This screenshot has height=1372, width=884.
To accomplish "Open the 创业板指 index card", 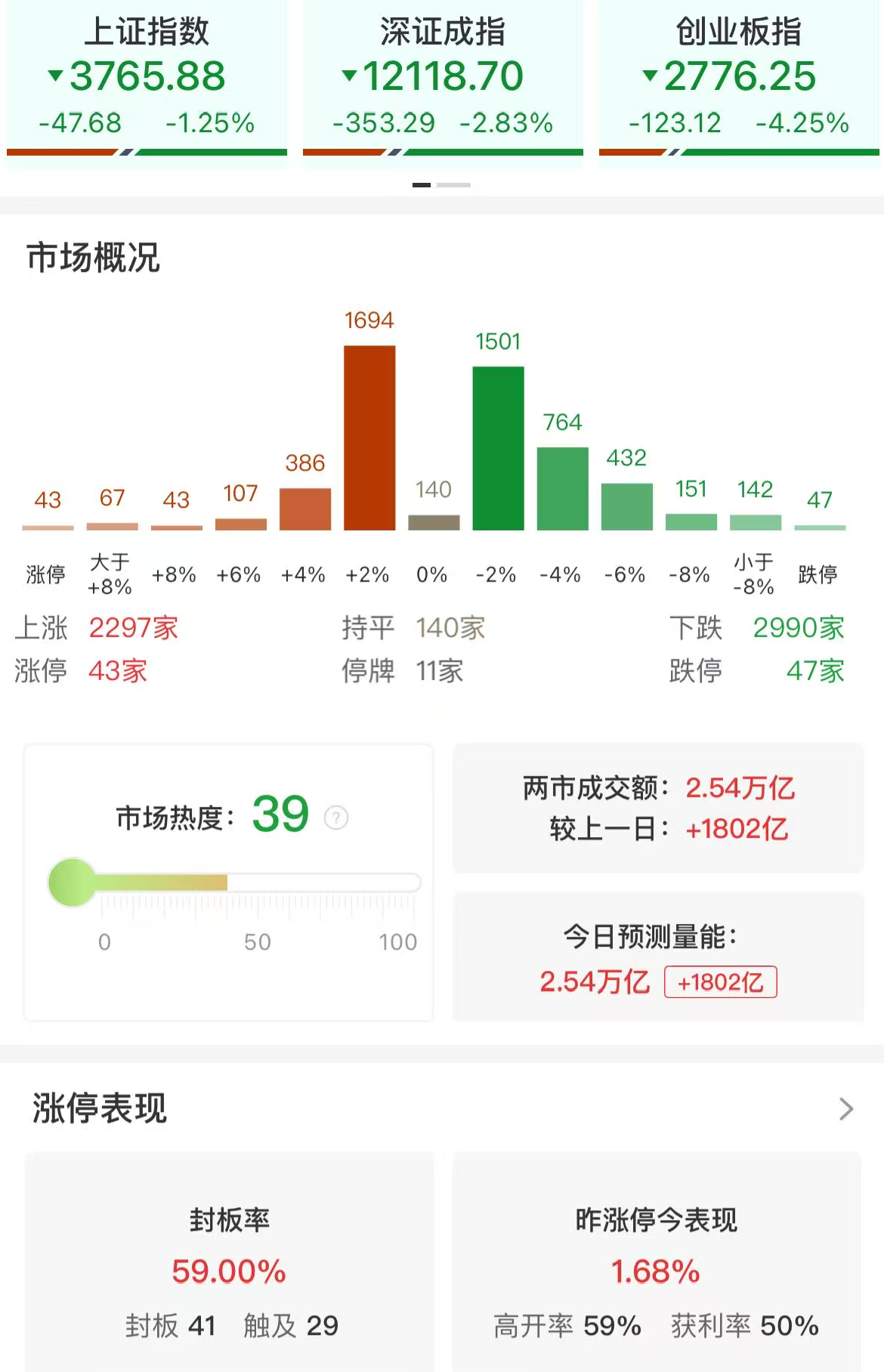I will click(x=739, y=79).
